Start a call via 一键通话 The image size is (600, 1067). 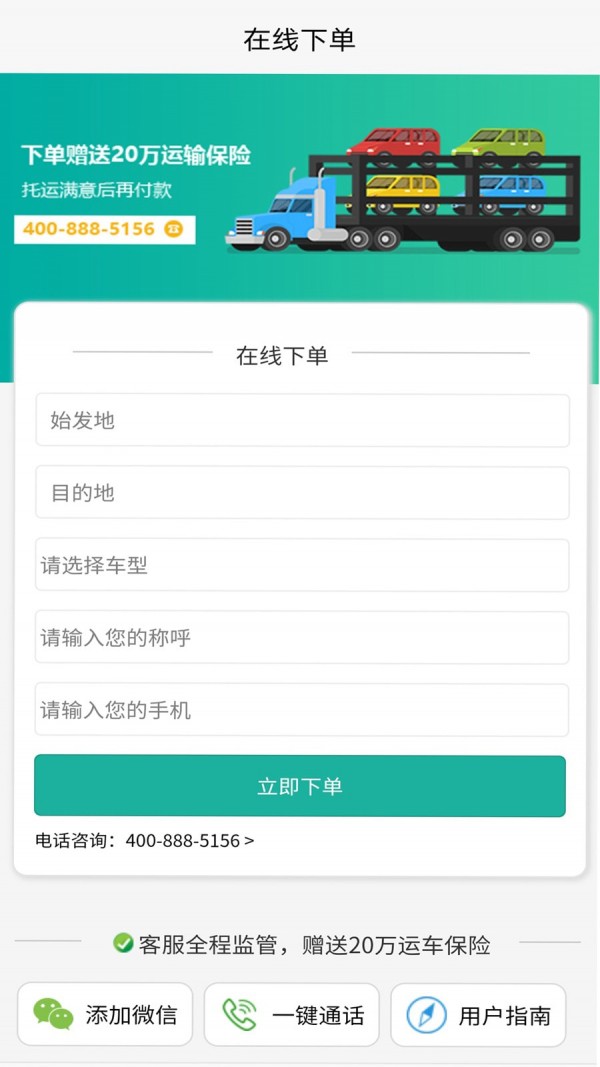click(292, 1015)
